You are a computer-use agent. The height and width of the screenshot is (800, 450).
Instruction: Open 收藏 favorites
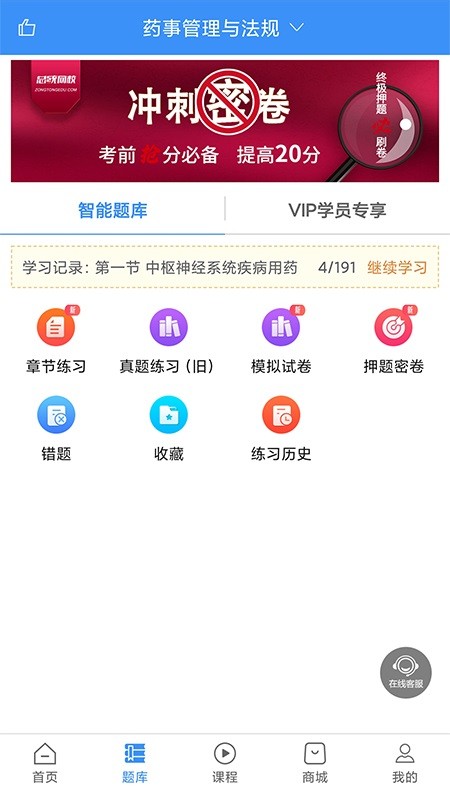click(168, 429)
